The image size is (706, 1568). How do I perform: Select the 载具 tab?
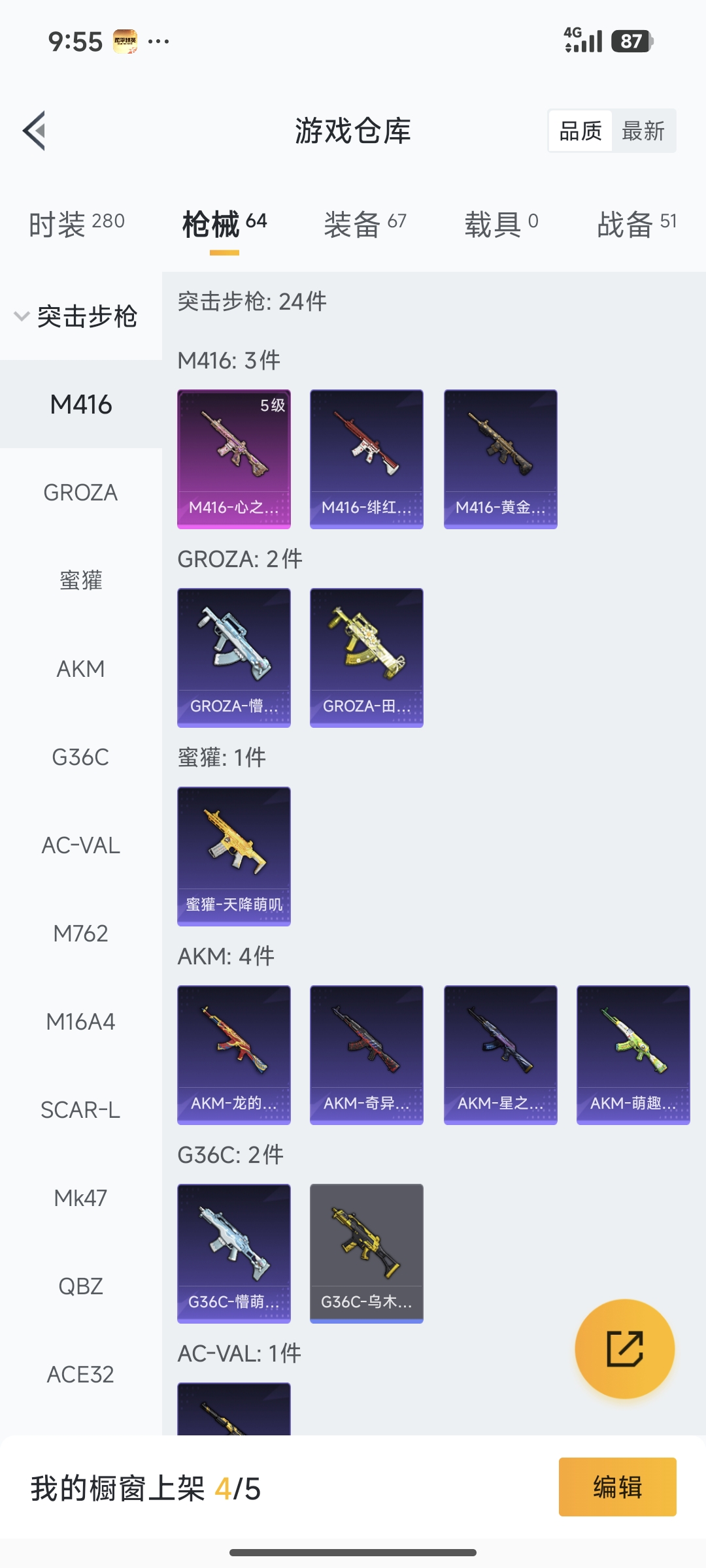501,224
